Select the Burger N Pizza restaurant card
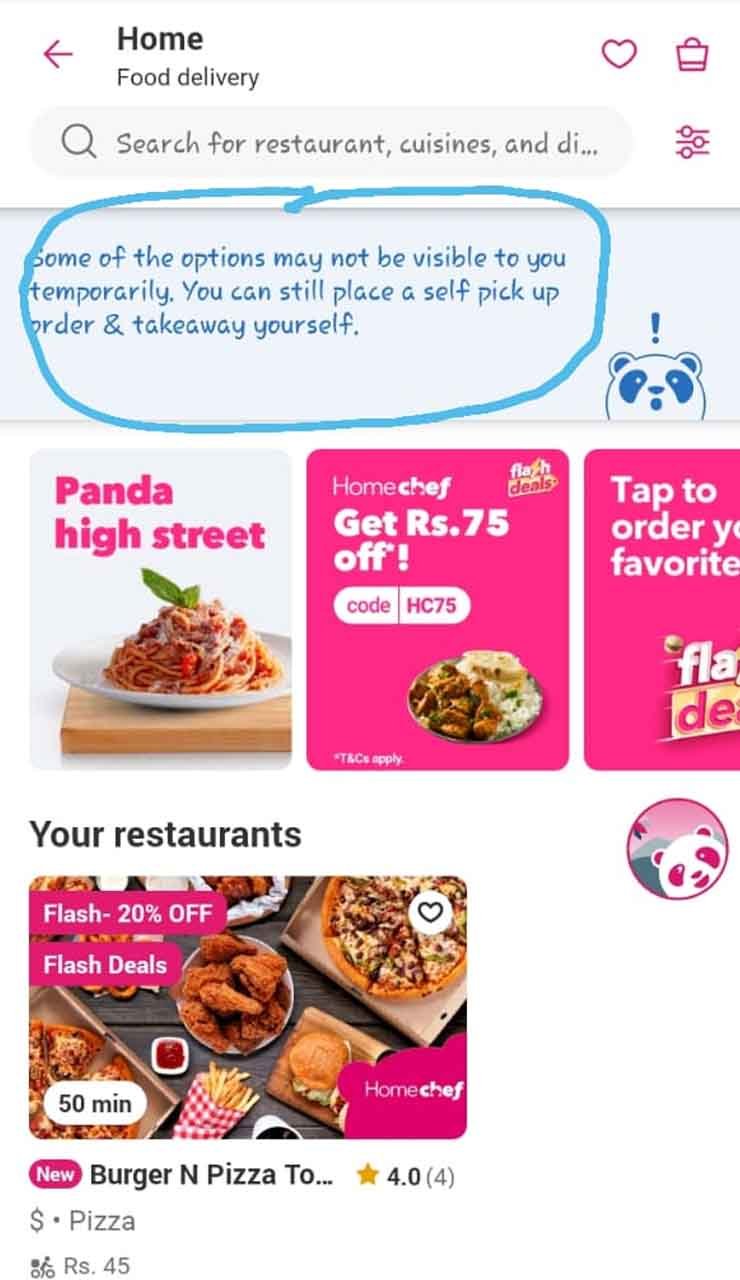 (248, 1005)
